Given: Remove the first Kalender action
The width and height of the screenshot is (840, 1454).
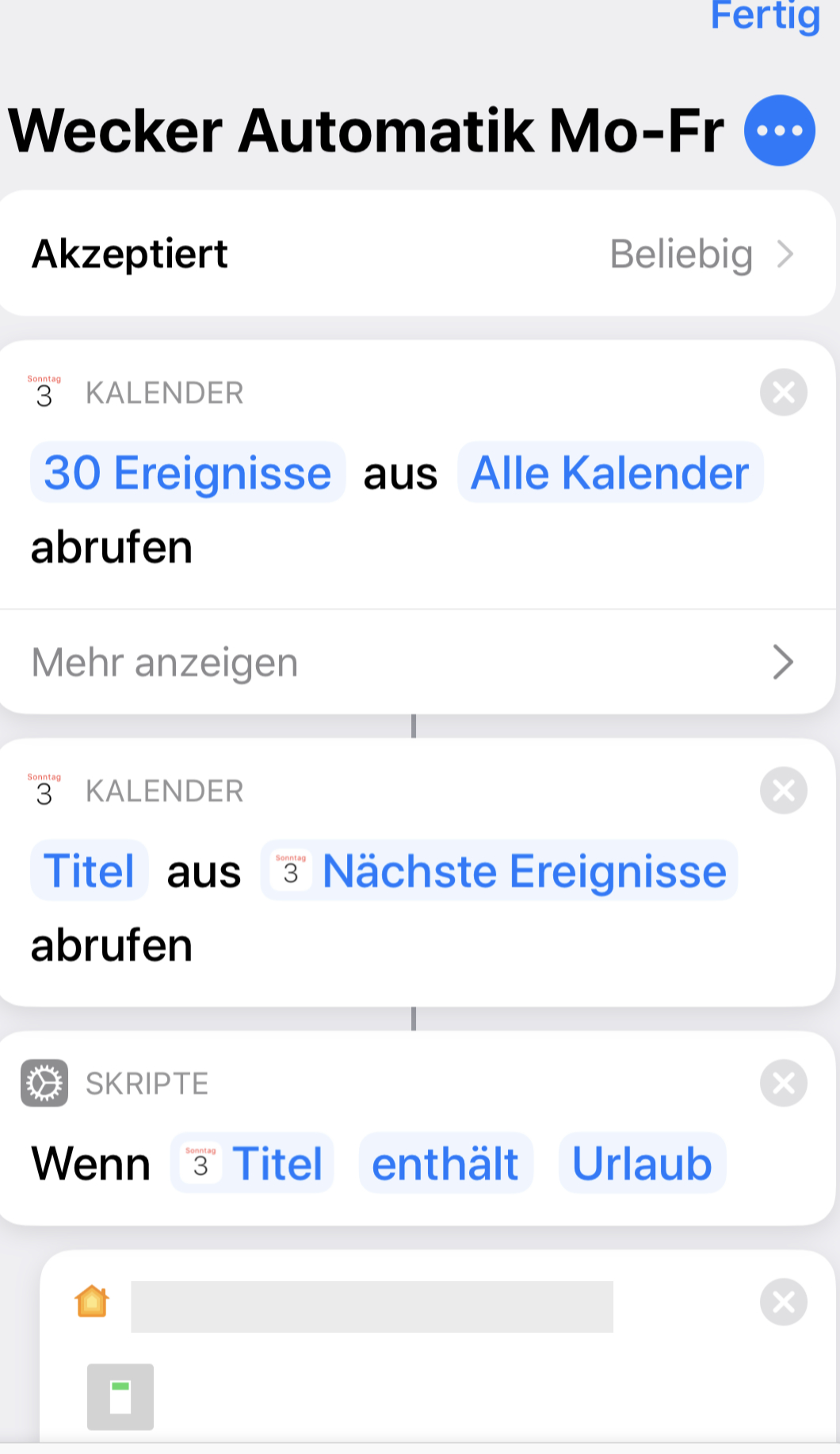Looking at the screenshot, I should click(x=783, y=392).
